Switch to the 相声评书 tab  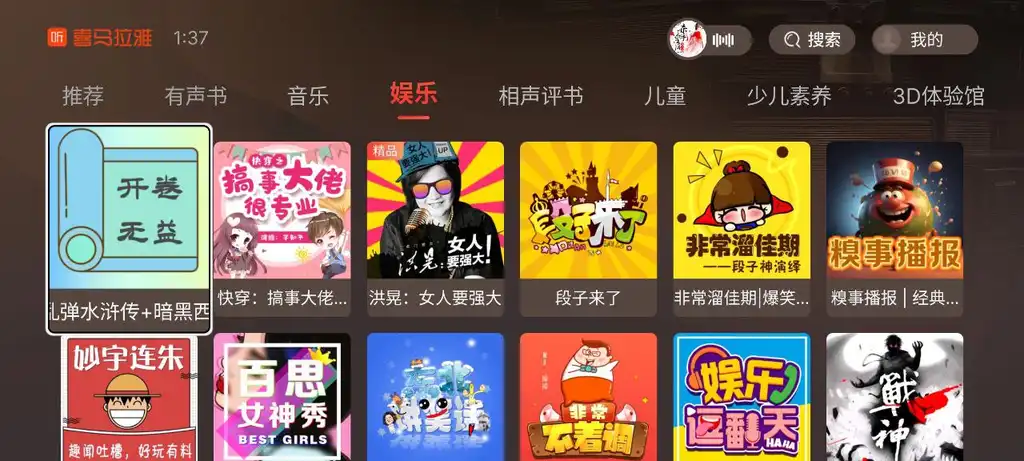[x=541, y=97]
